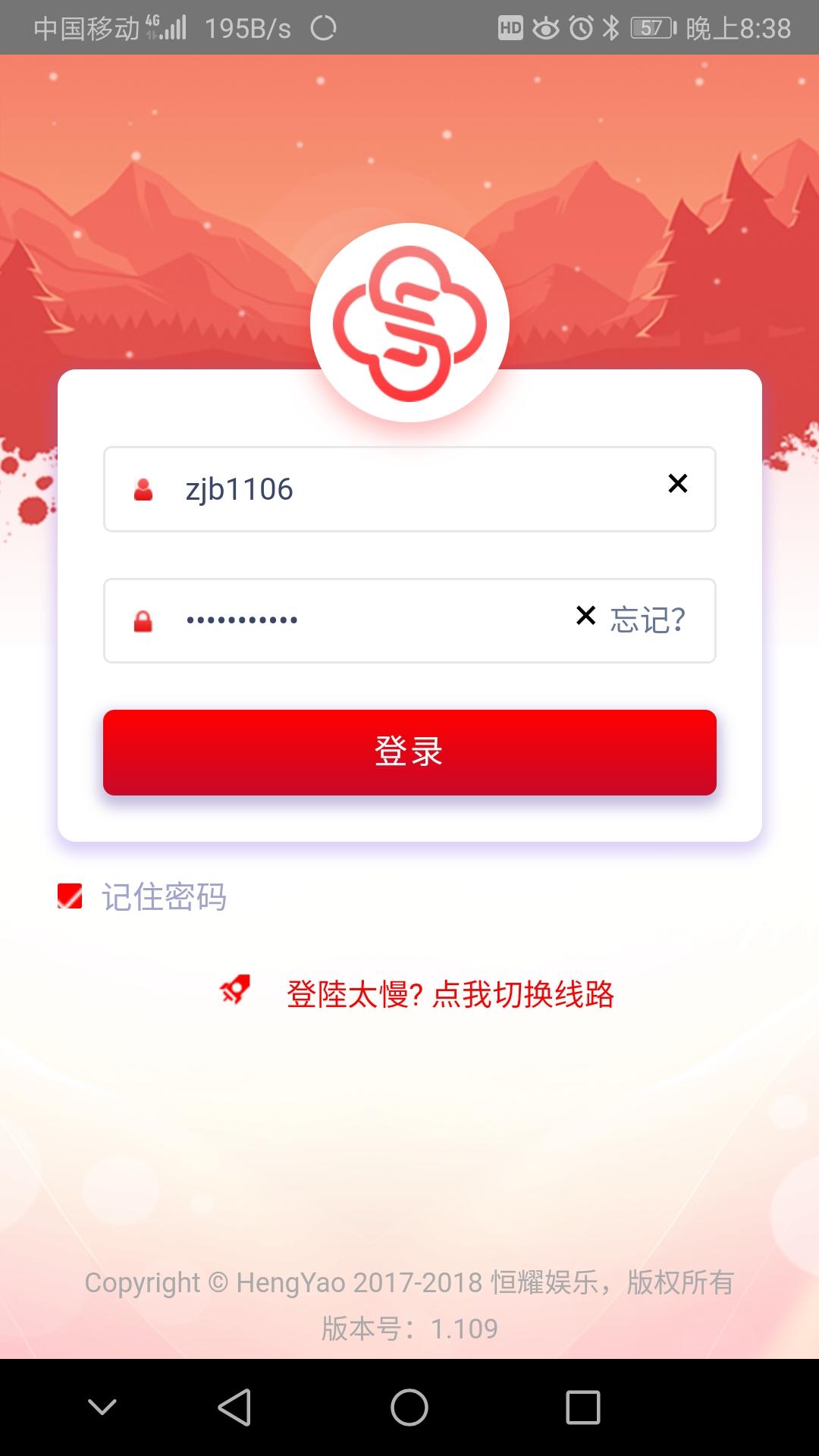Tap the red 登录 login button
This screenshot has width=819, height=1456.
(409, 752)
